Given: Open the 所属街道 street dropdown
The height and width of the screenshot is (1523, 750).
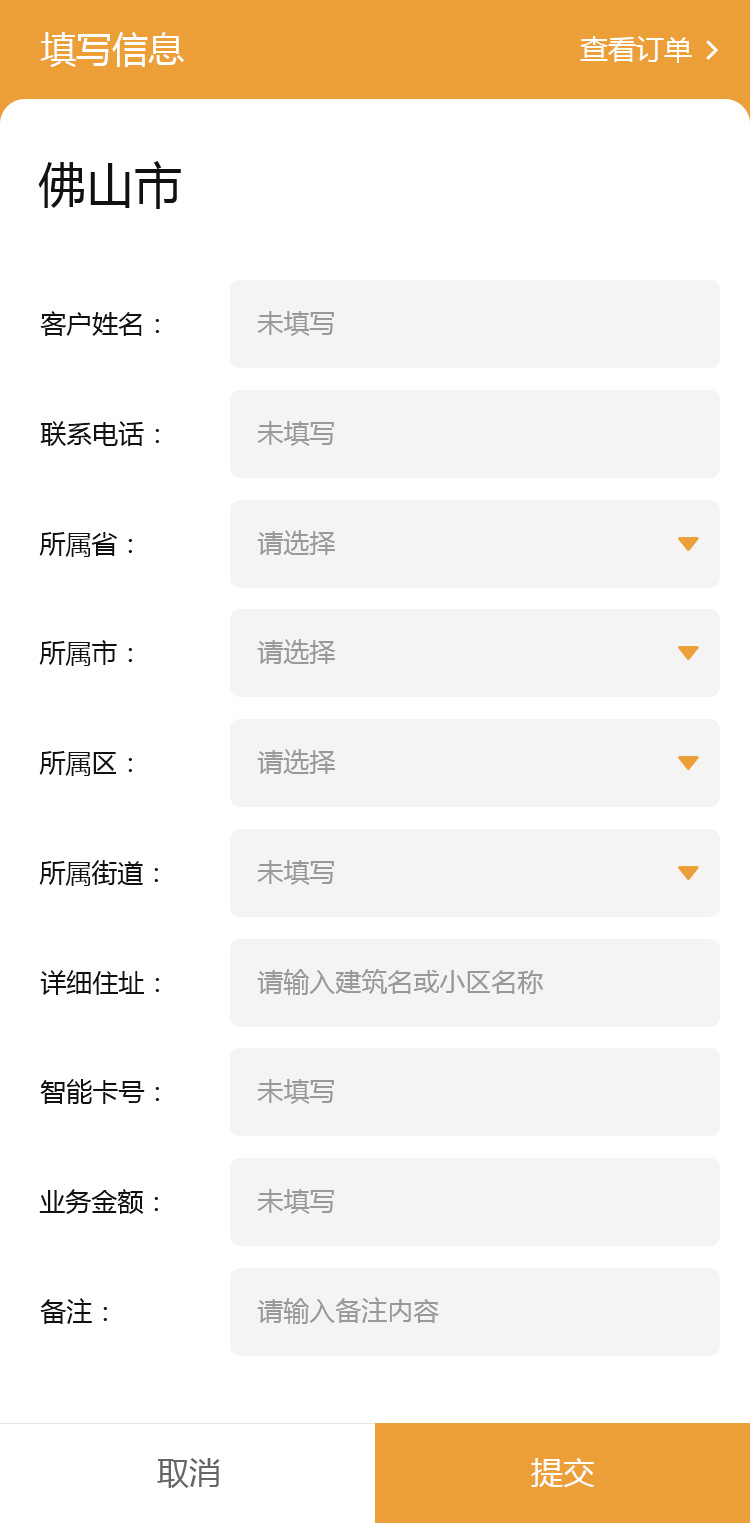Looking at the screenshot, I should [474, 873].
